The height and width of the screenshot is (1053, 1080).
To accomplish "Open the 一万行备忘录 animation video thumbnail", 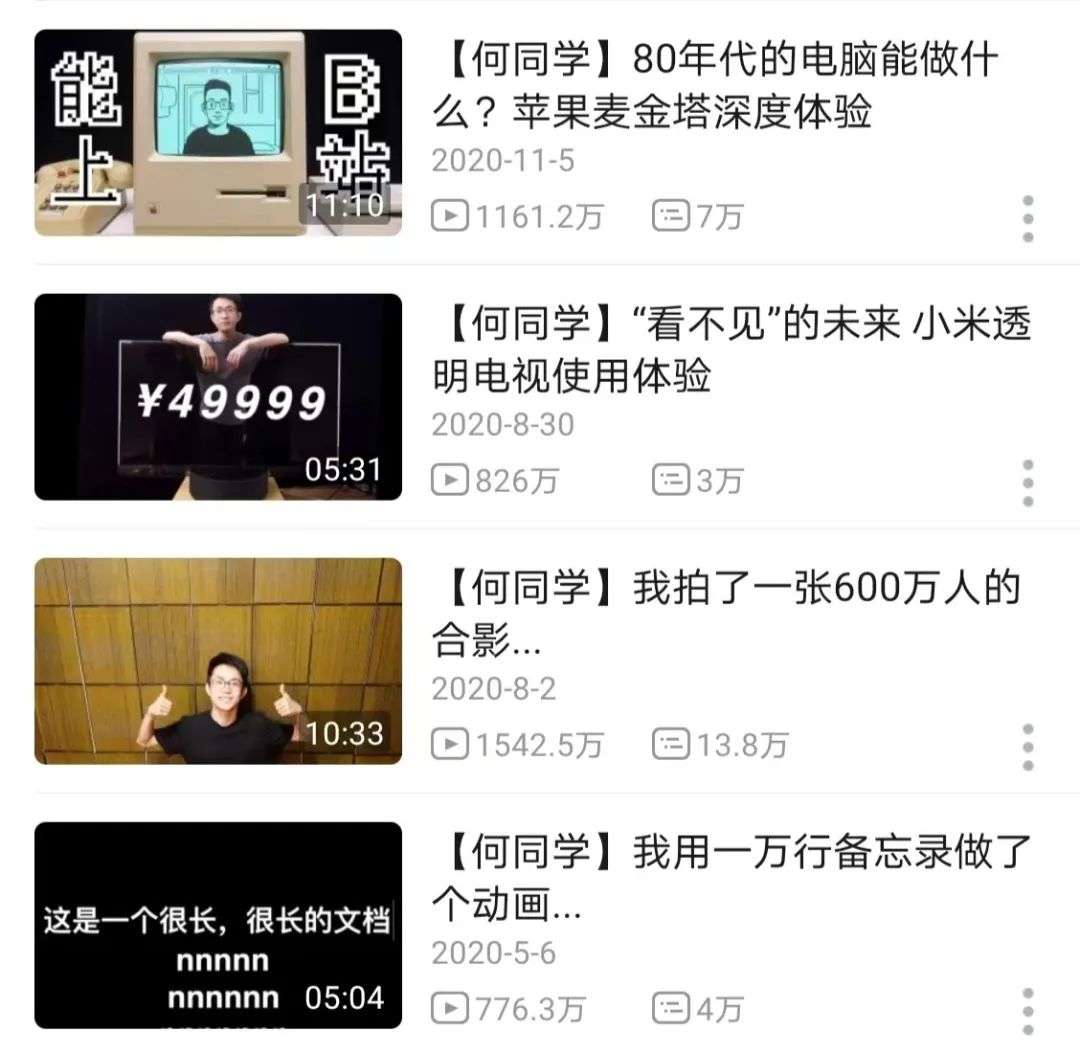I will tap(218, 925).
